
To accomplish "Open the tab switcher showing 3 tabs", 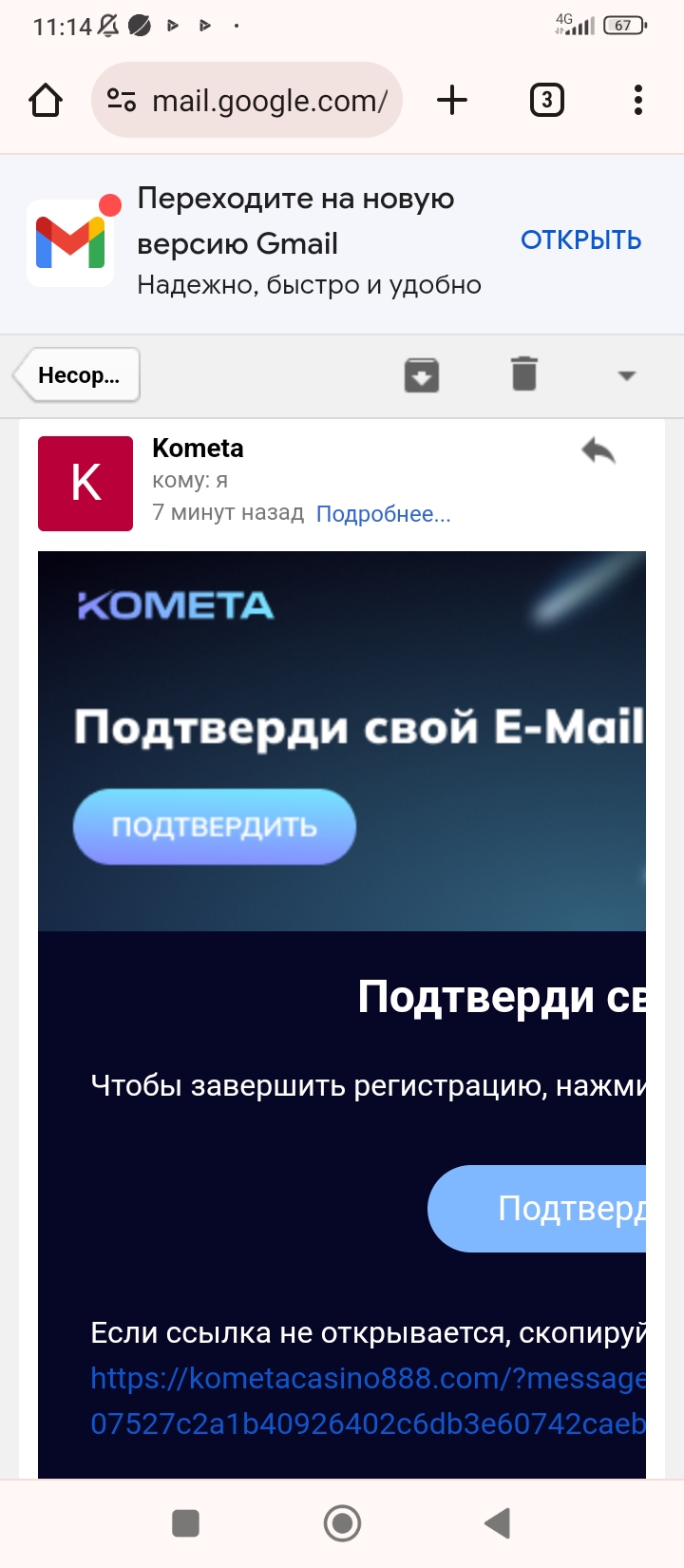I will tap(546, 100).
